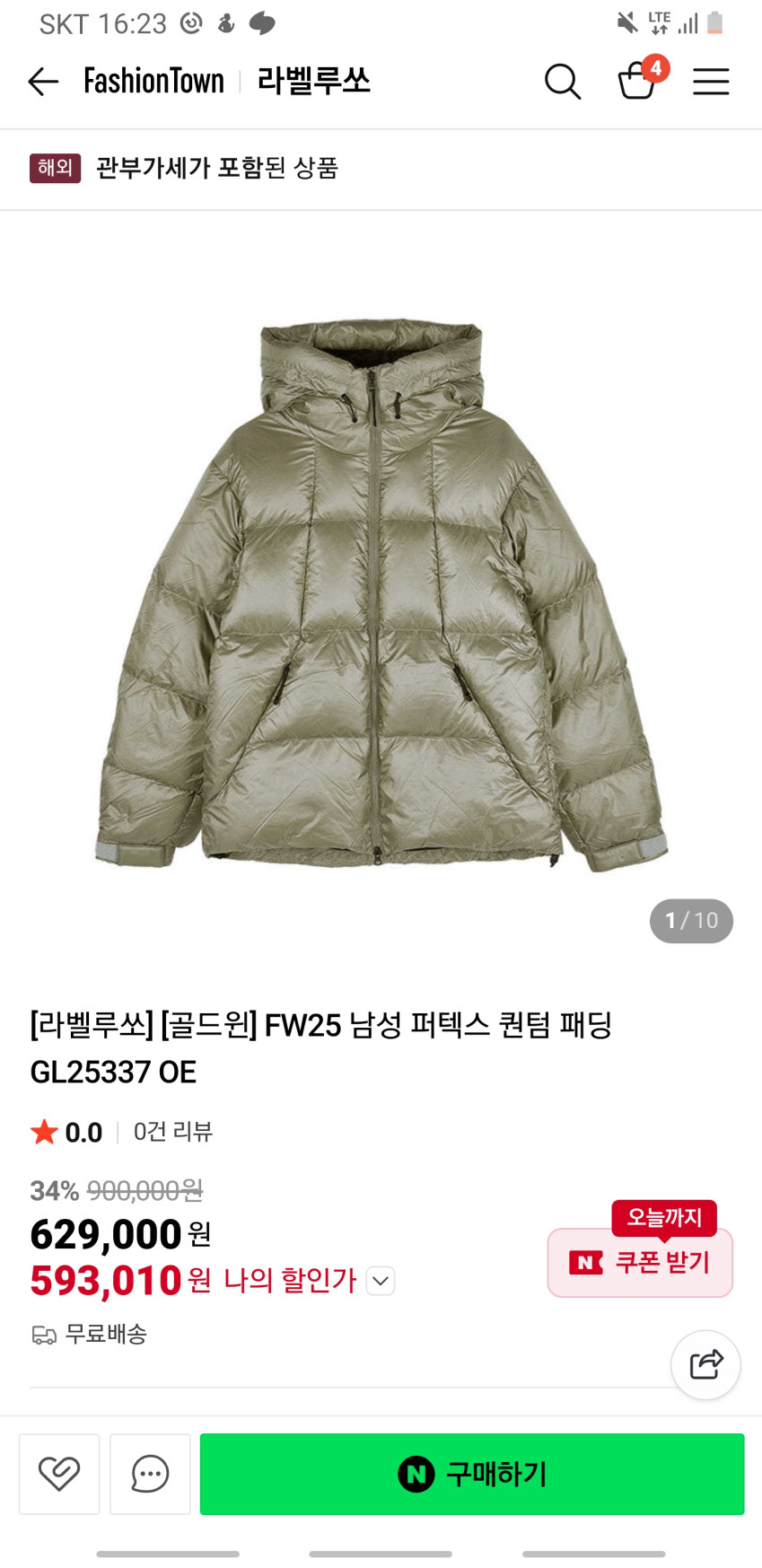Open the hamburger menu
762x1568 pixels.
711,82
